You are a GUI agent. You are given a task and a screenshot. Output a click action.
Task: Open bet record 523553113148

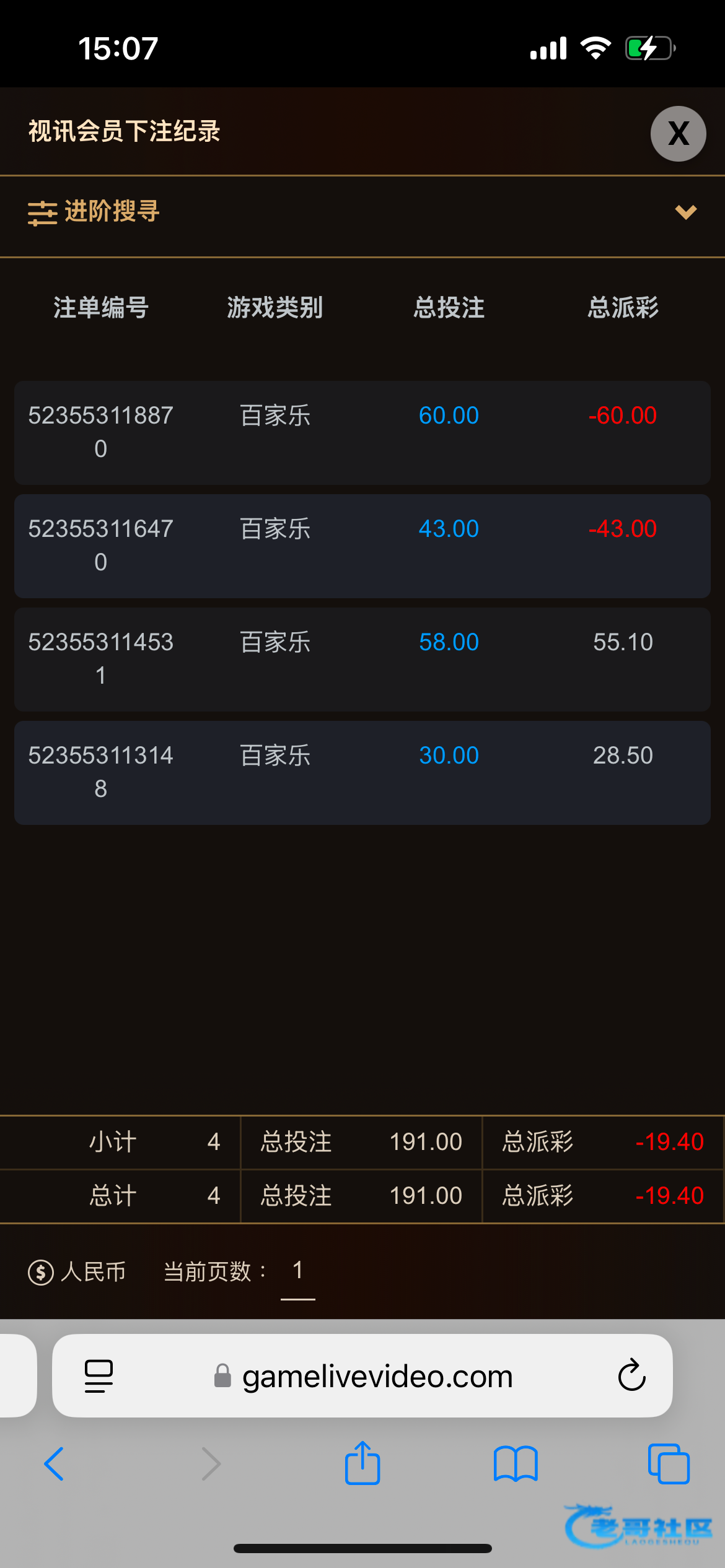tap(362, 772)
